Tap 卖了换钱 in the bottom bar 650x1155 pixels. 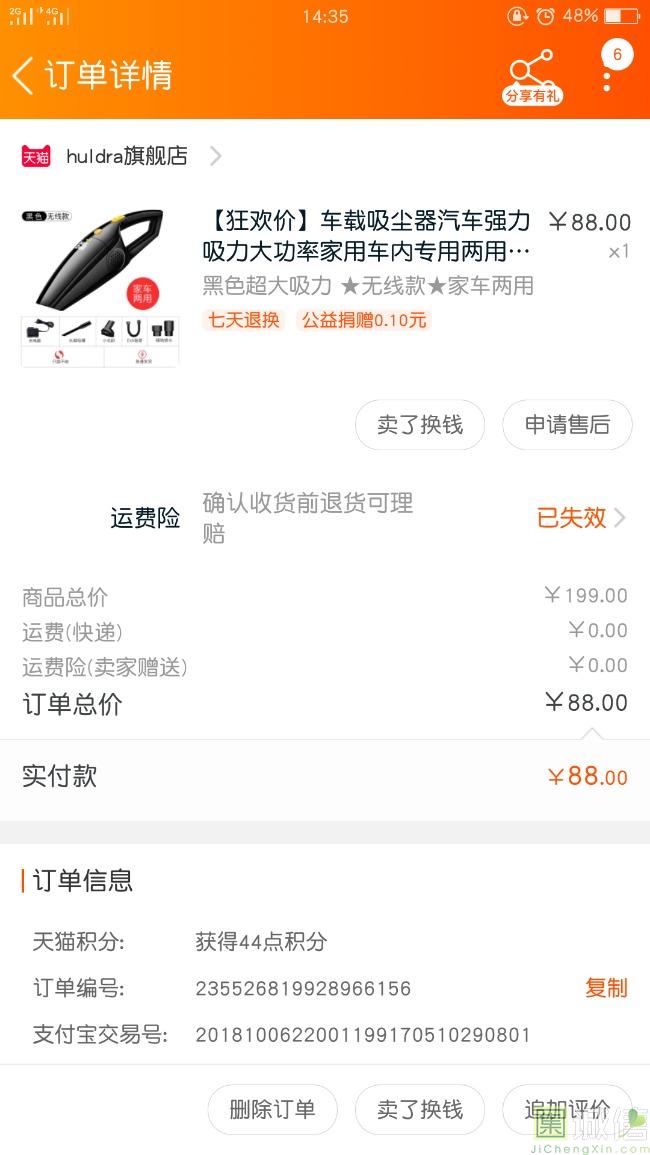pyautogui.click(x=420, y=1109)
